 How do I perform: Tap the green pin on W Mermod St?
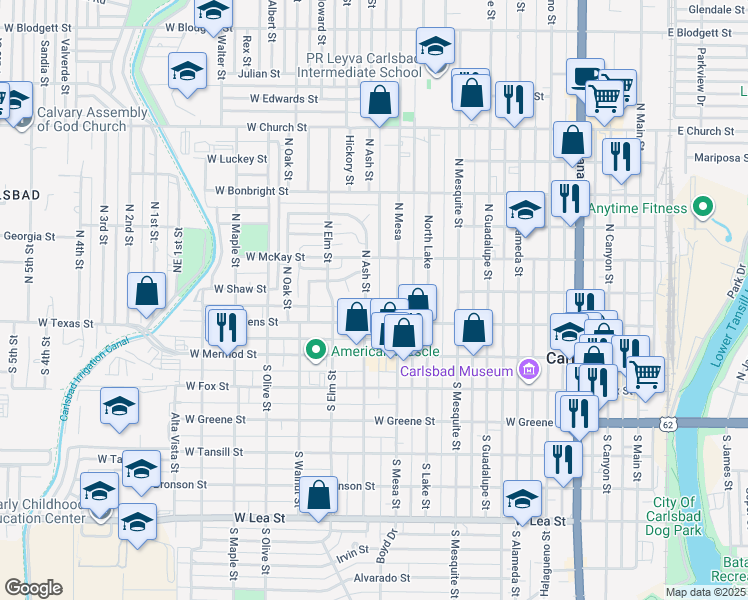(316, 349)
